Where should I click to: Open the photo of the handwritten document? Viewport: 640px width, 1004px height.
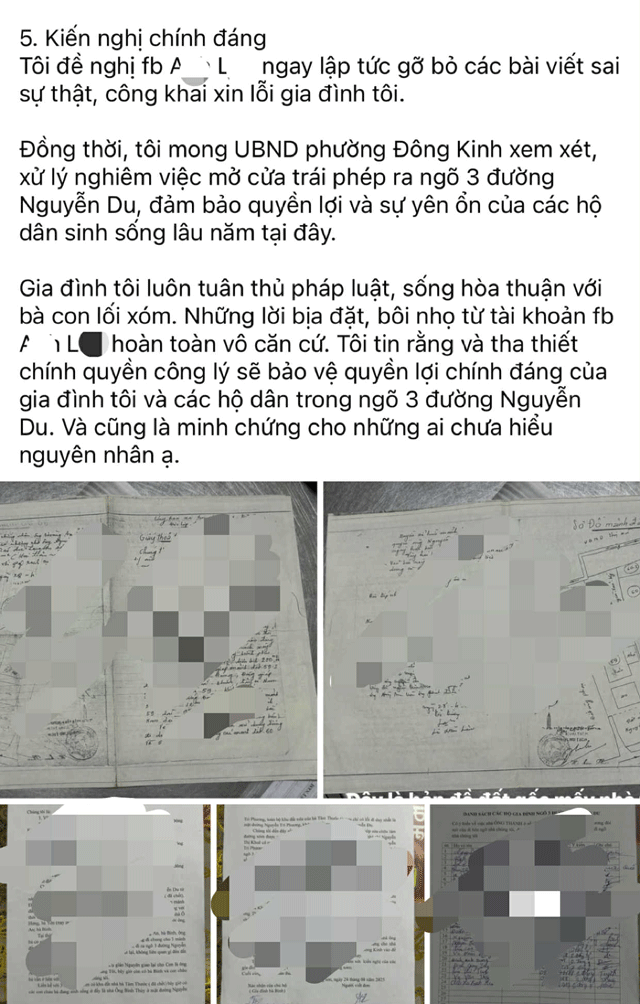coord(158,638)
